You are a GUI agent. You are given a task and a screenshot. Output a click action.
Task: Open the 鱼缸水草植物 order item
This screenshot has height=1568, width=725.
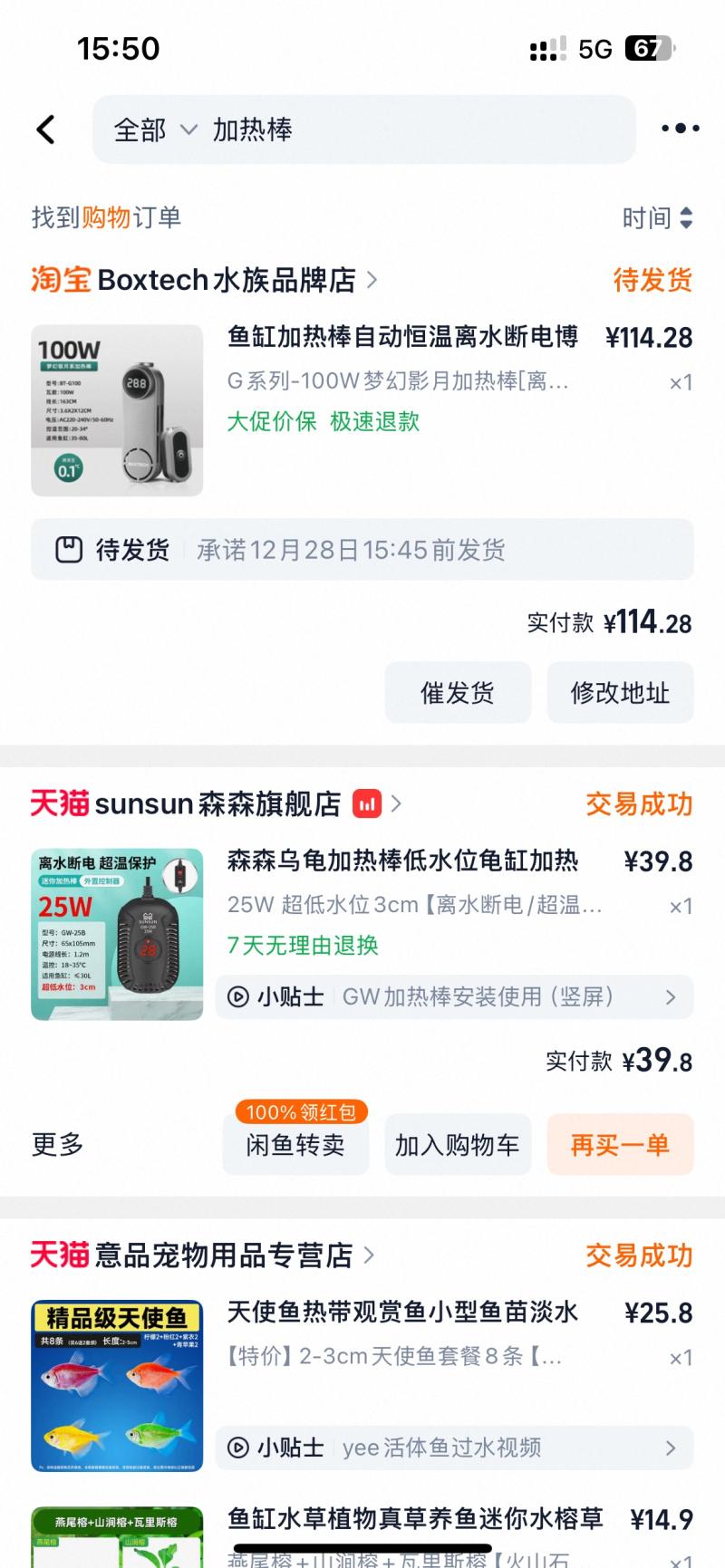coord(414,1519)
